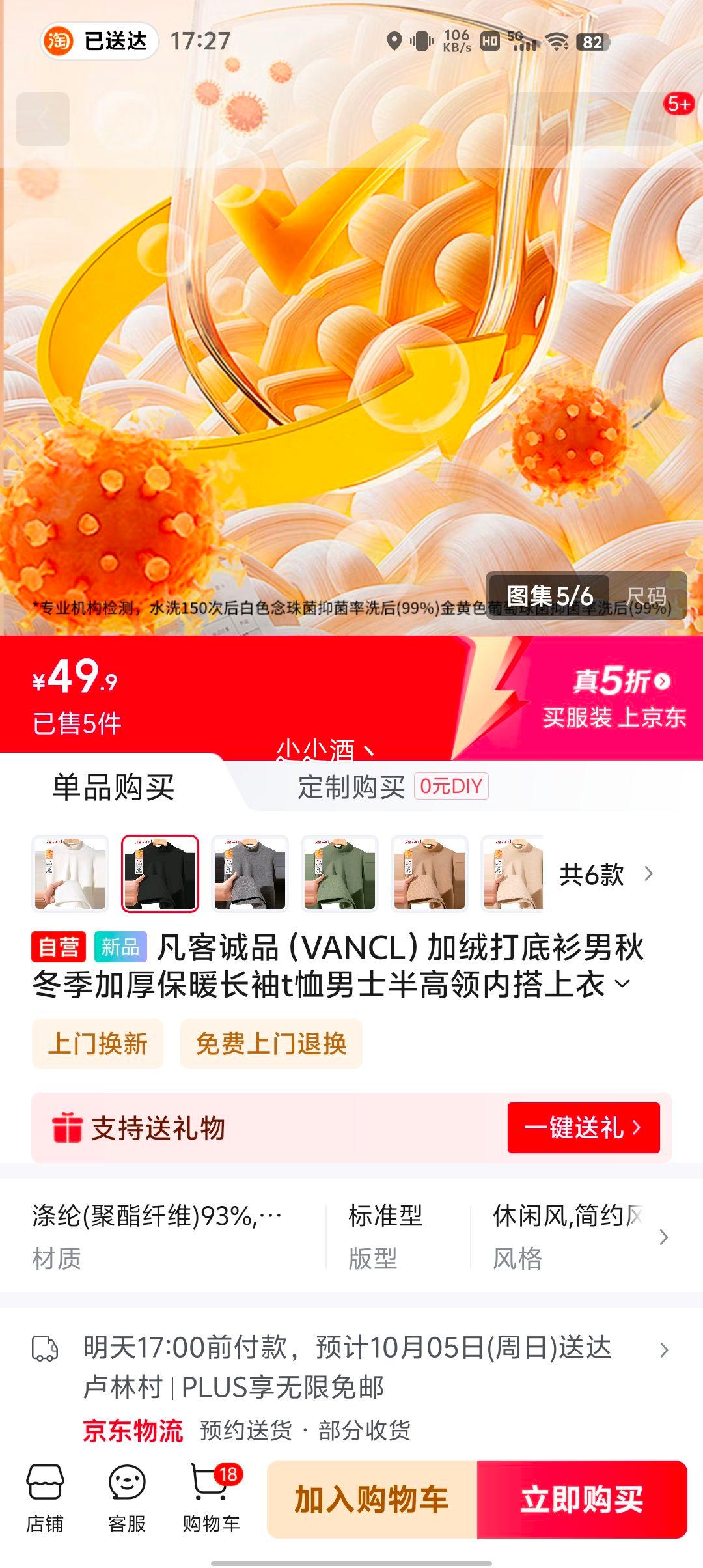
Task: Go back using the top-left arrow
Action: click(43, 119)
